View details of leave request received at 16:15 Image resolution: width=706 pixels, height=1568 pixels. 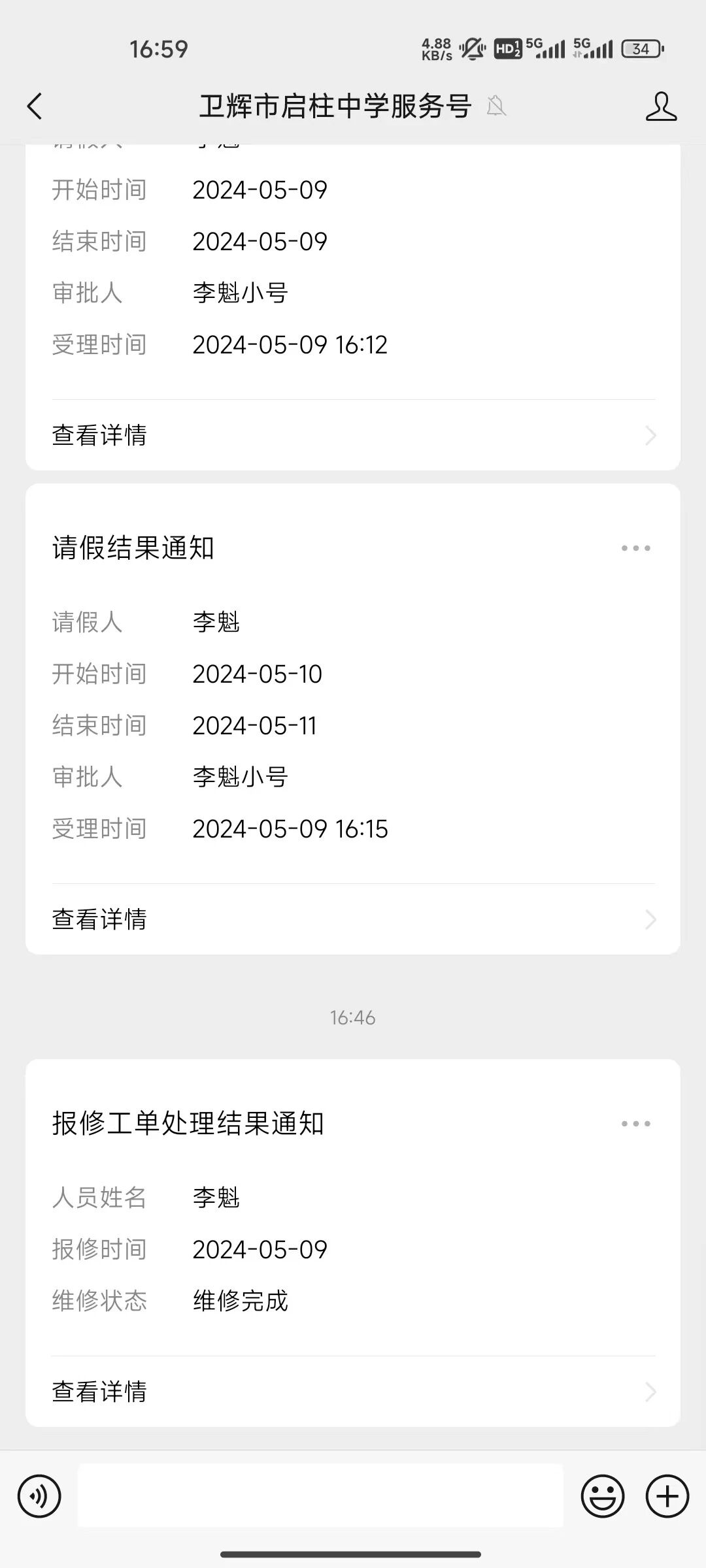click(353, 919)
